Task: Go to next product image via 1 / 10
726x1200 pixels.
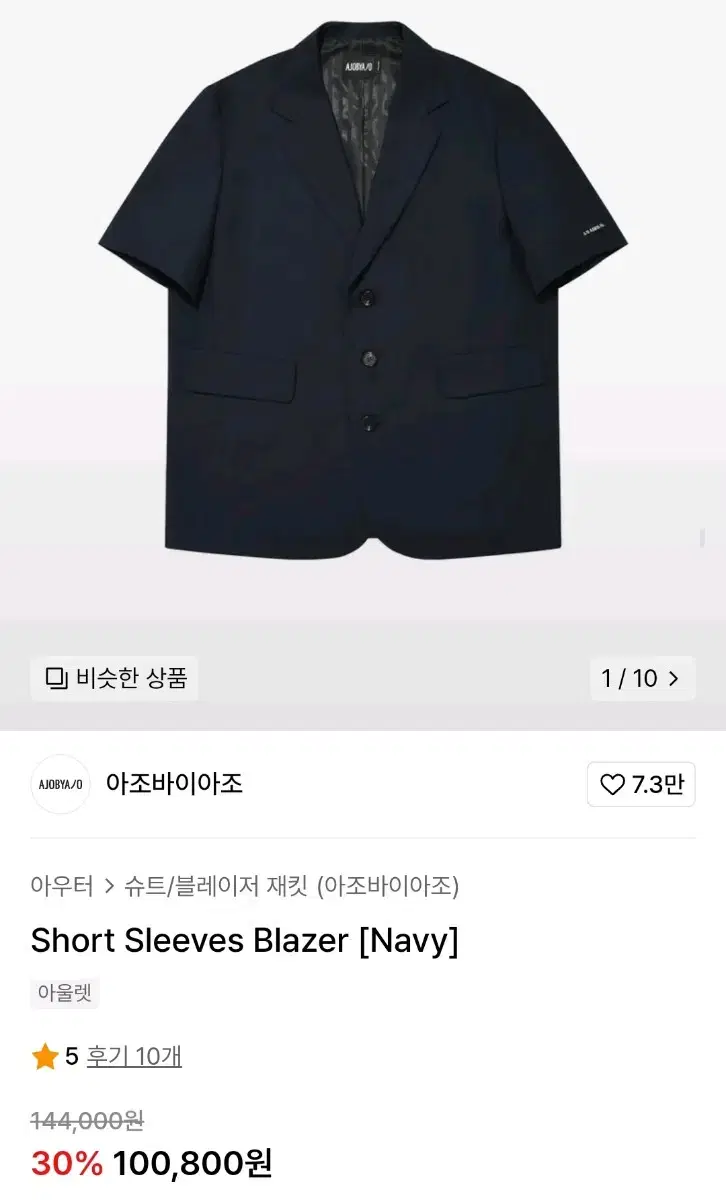Action: (641, 678)
